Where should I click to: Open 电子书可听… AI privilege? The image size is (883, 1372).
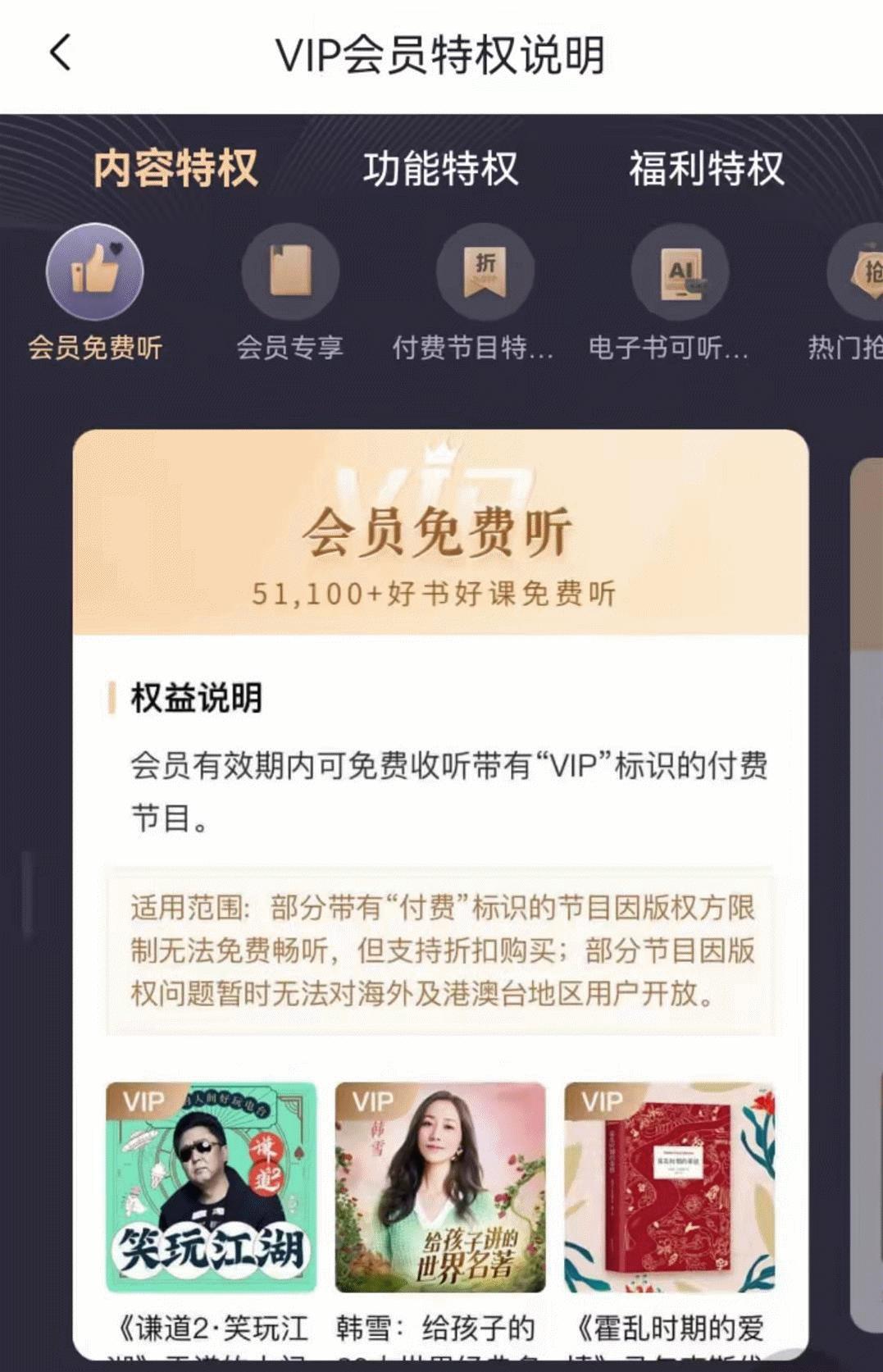(x=680, y=272)
